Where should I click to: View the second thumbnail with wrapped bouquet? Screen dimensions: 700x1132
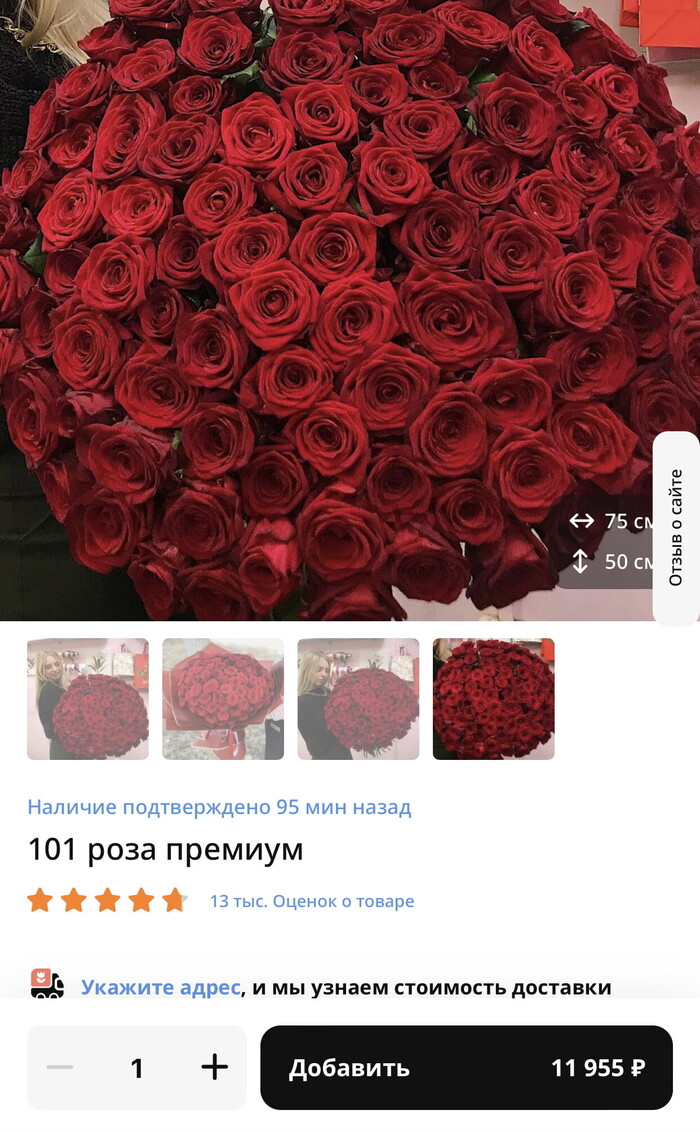pyautogui.click(x=223, y=699)
